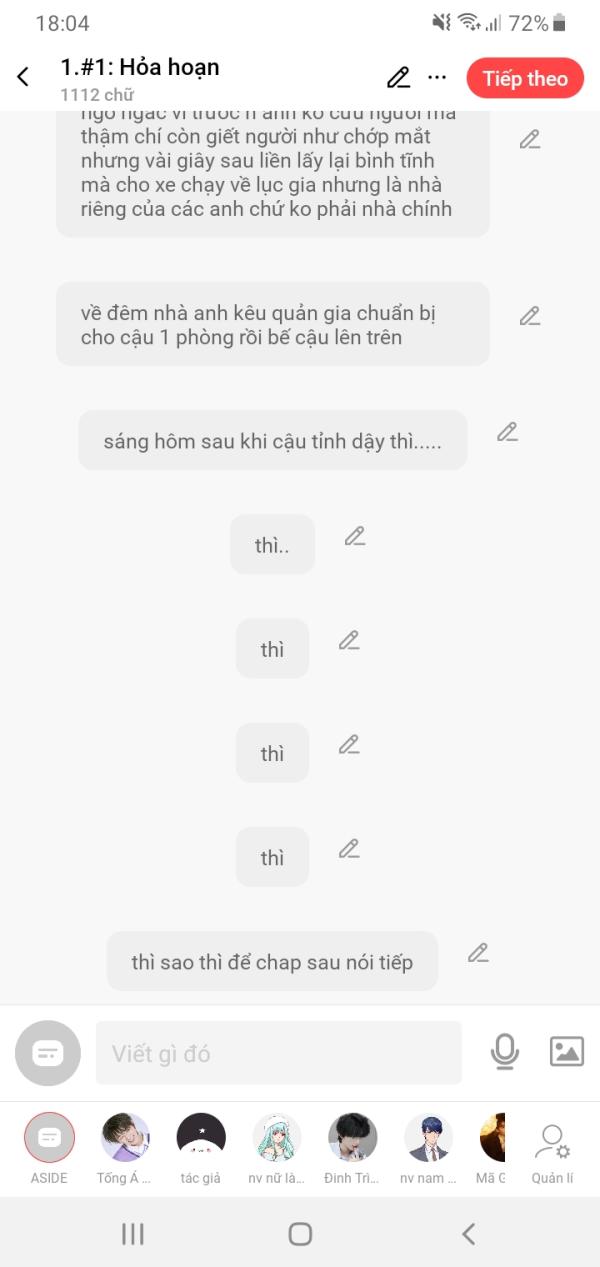Choose the 'Đinh Trì...' character avatar
600x1267 pixels.
pos(353,1149)
